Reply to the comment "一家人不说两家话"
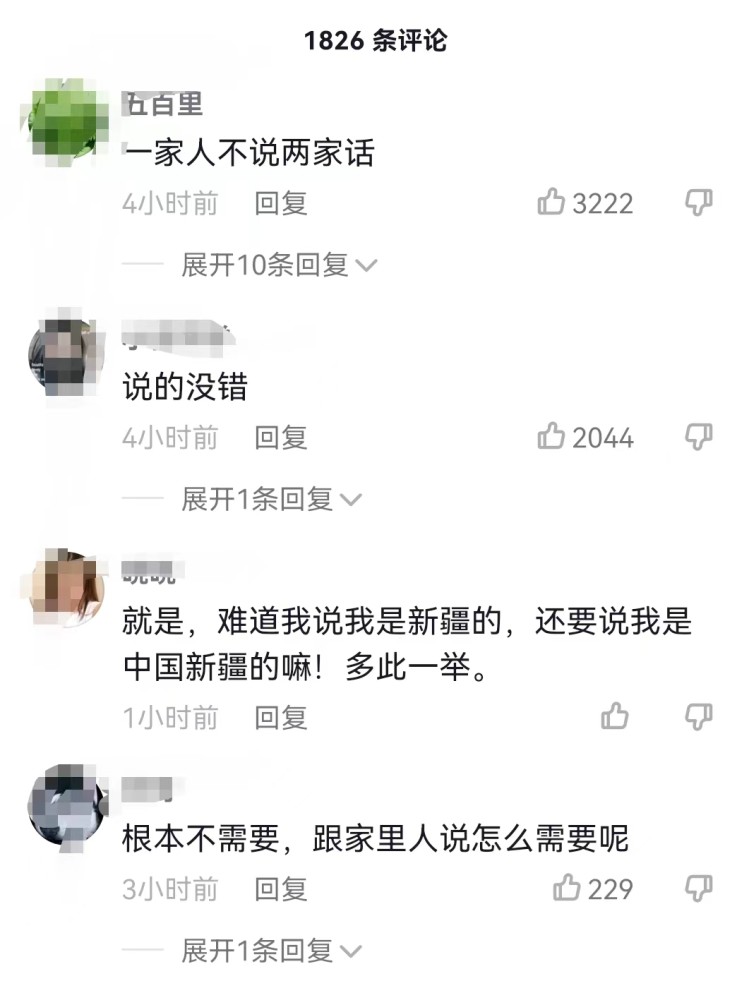The width and height of the screenshot is (737, 1000). click(x=281, y=203)
